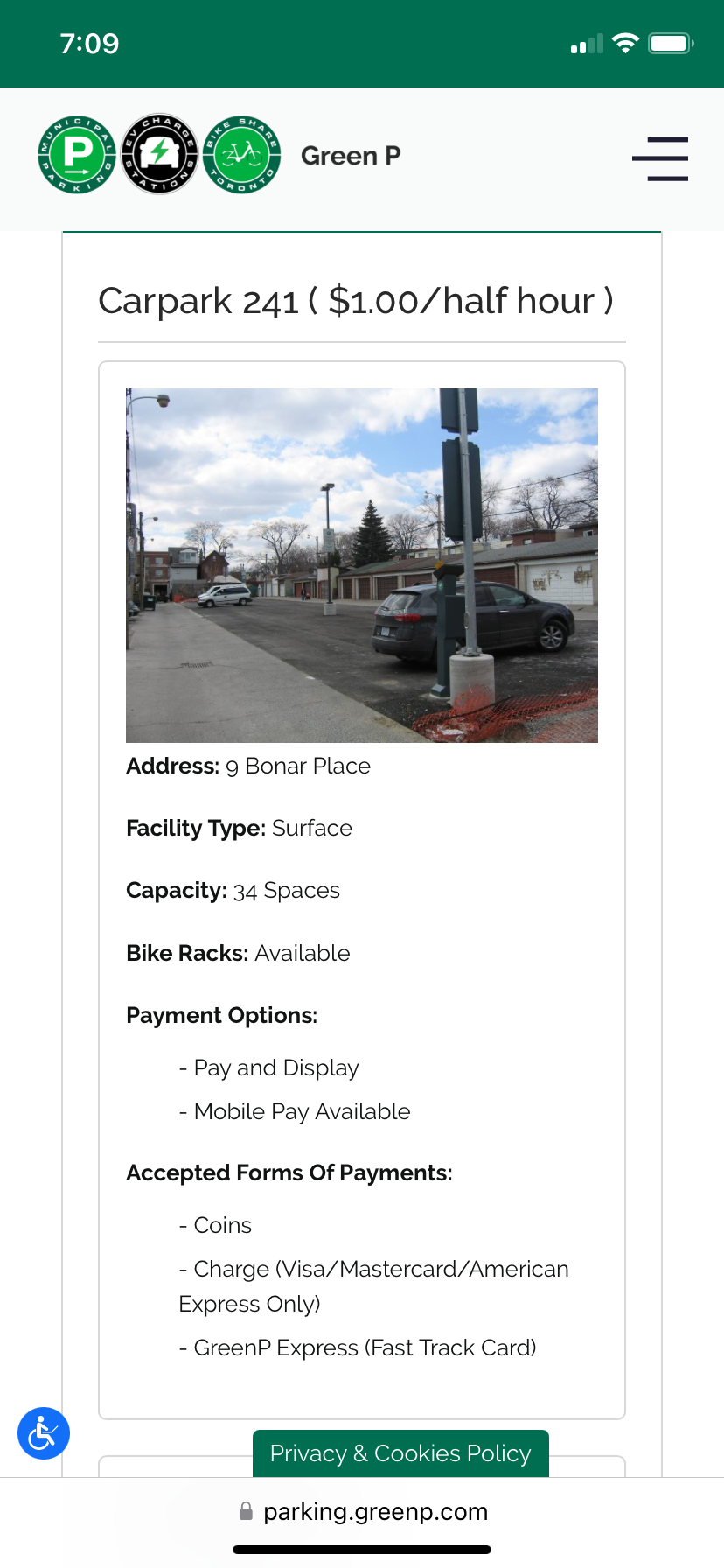Open the accessibility options button
Viewport: 724px width, 1568px height.
click(x=44, y=1433)
